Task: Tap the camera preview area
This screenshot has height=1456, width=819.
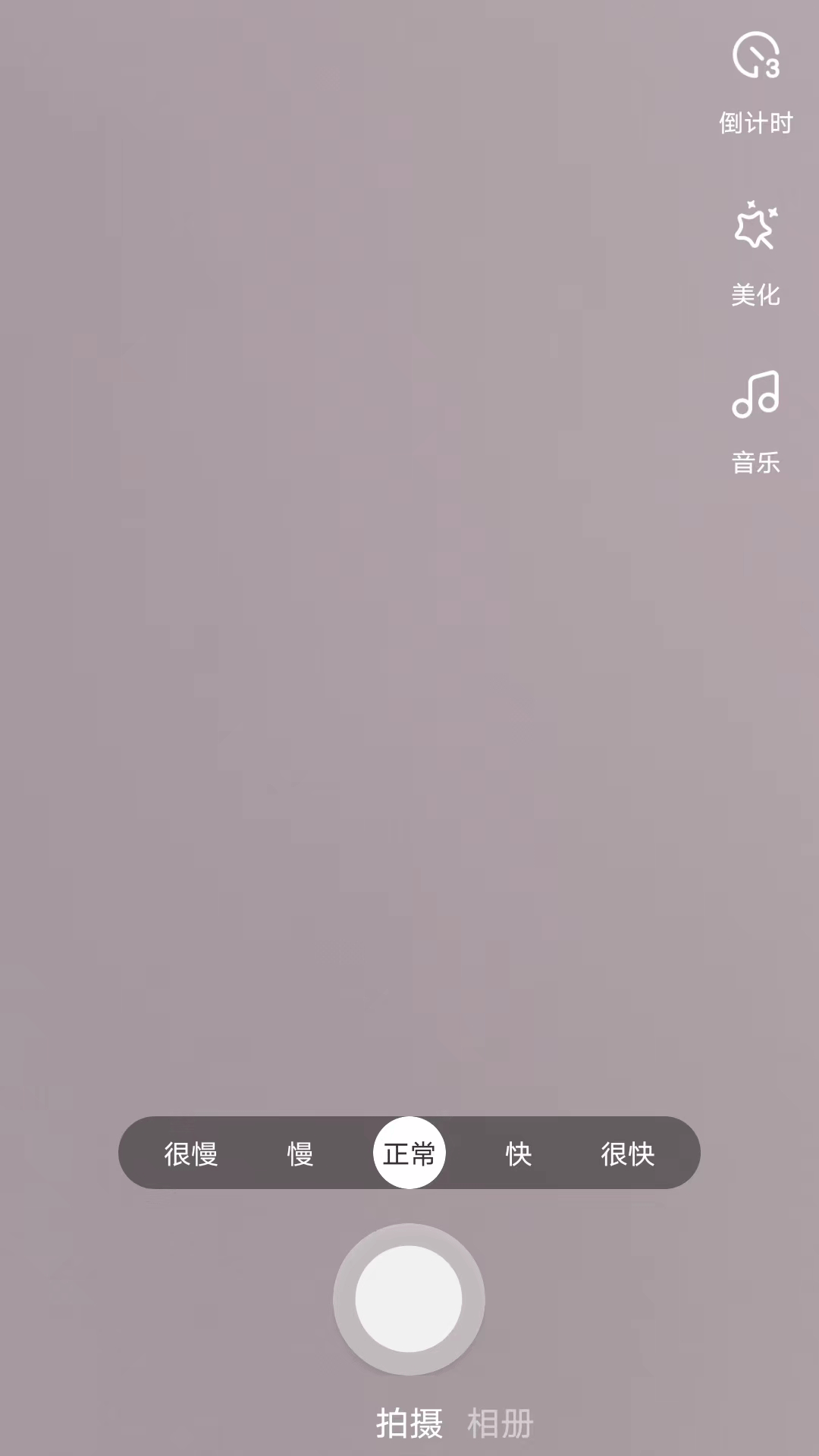Action: tap(341, 607)
